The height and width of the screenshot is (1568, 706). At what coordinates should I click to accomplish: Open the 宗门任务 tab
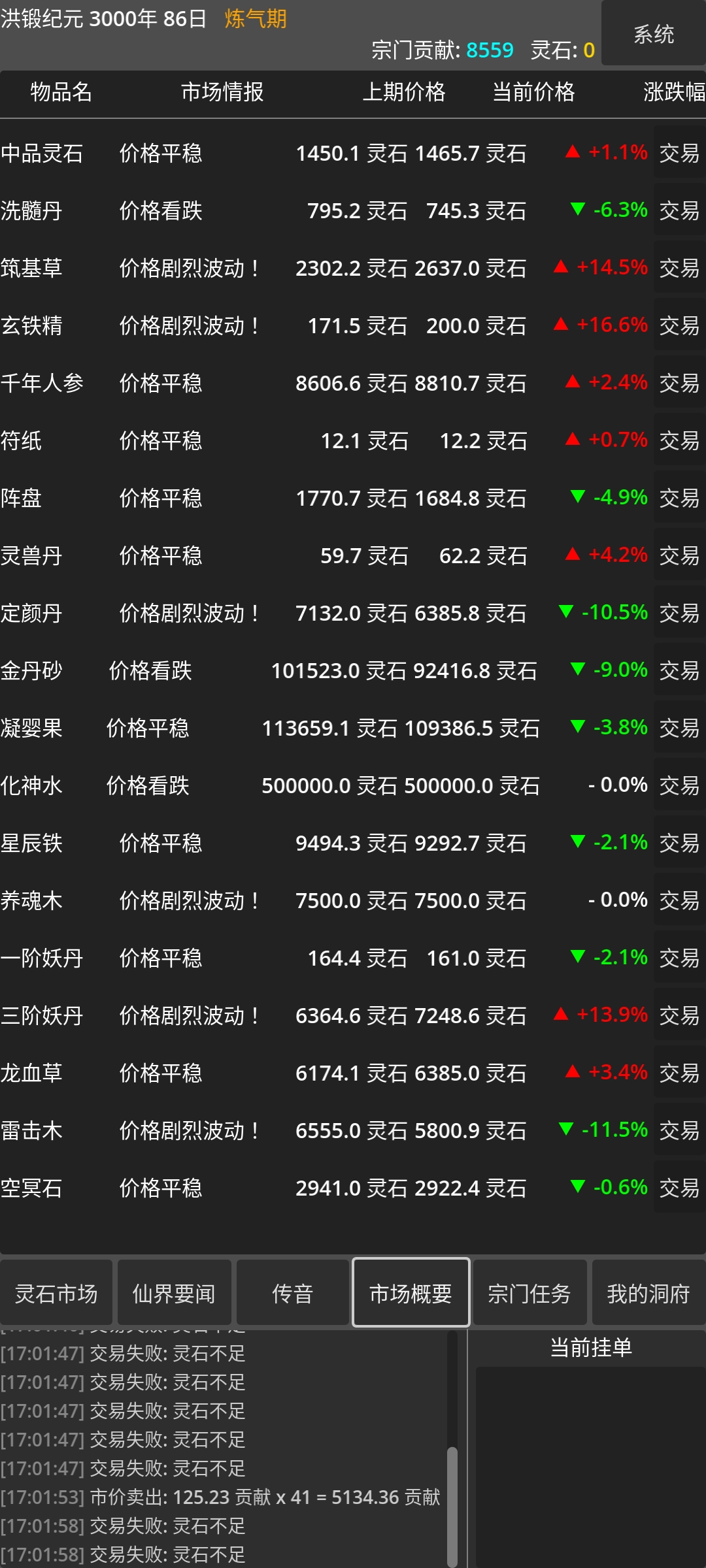click(529, 1293)
